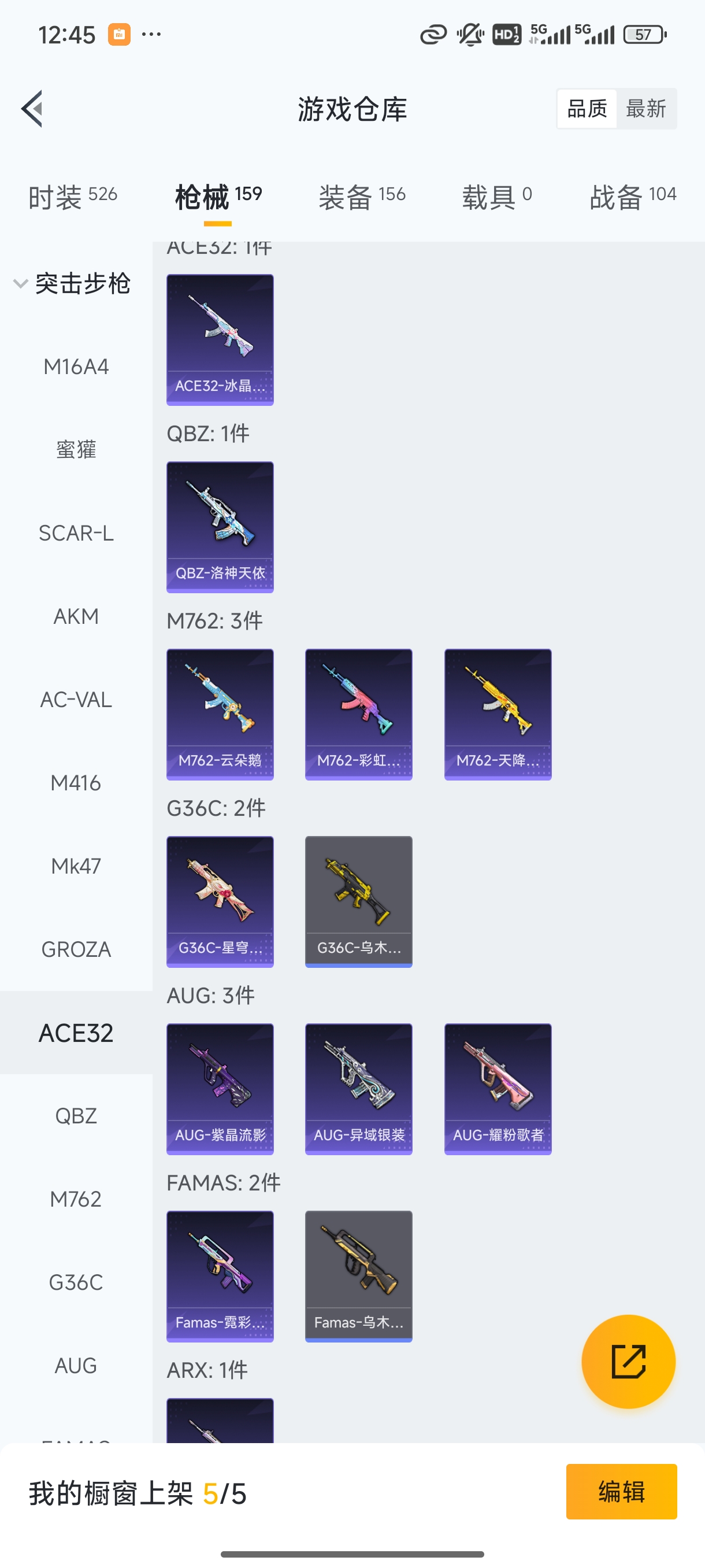705x1568 pixels.
Task: Sort the warehouse by 最新
Action: tap(645, 109)
